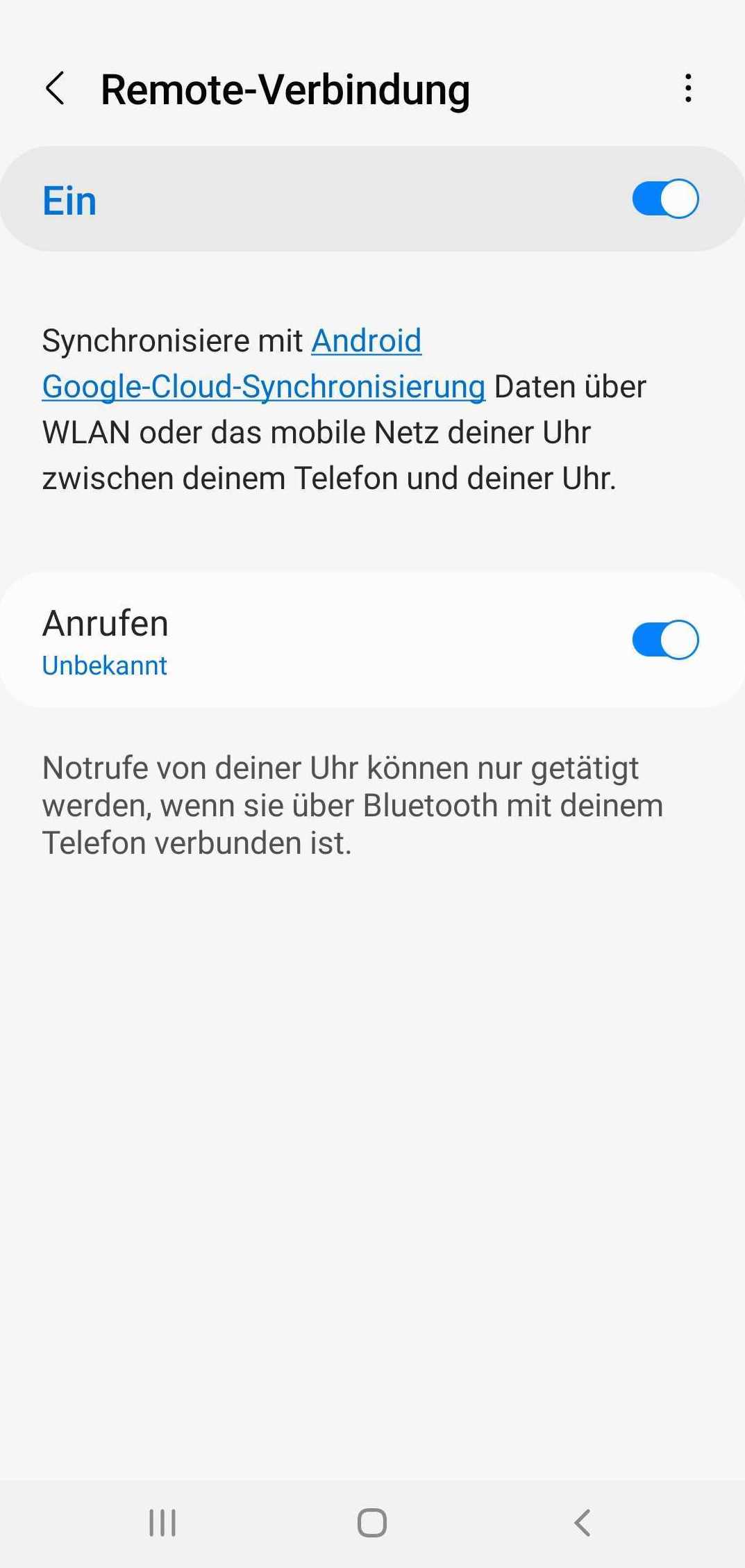Go back from Remote-Verbindung

pos(55,88)
